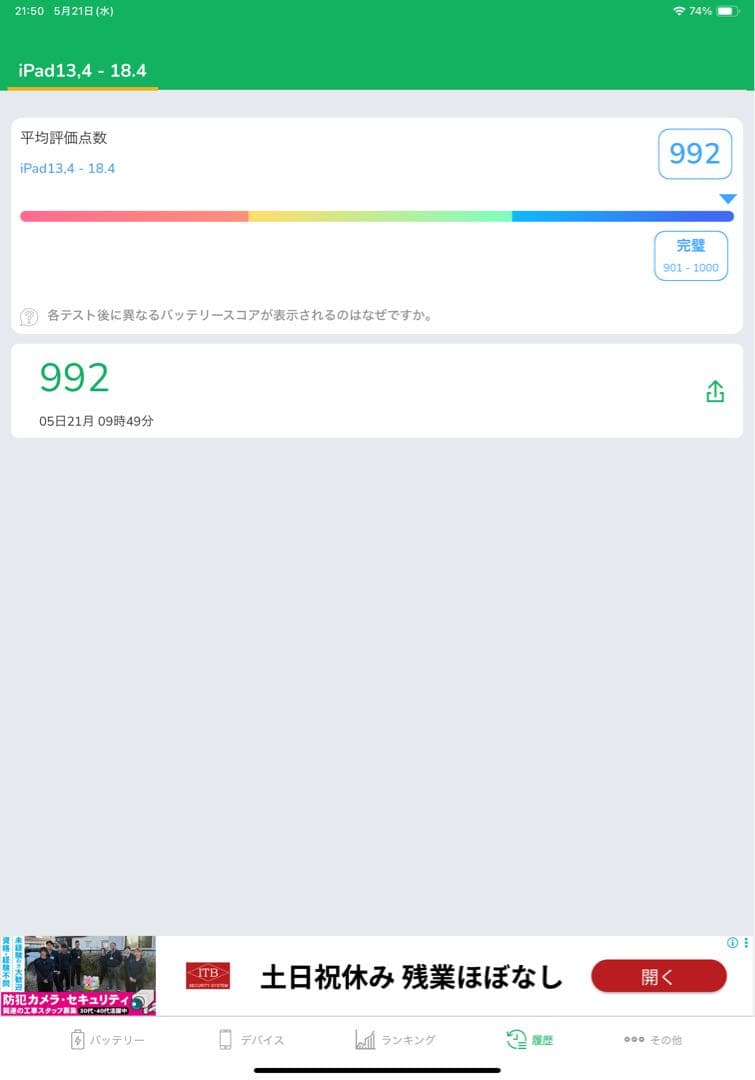The image size is (755, 1080).
Task: Switch to the 履歴 tab
Action: point(531,1039)
